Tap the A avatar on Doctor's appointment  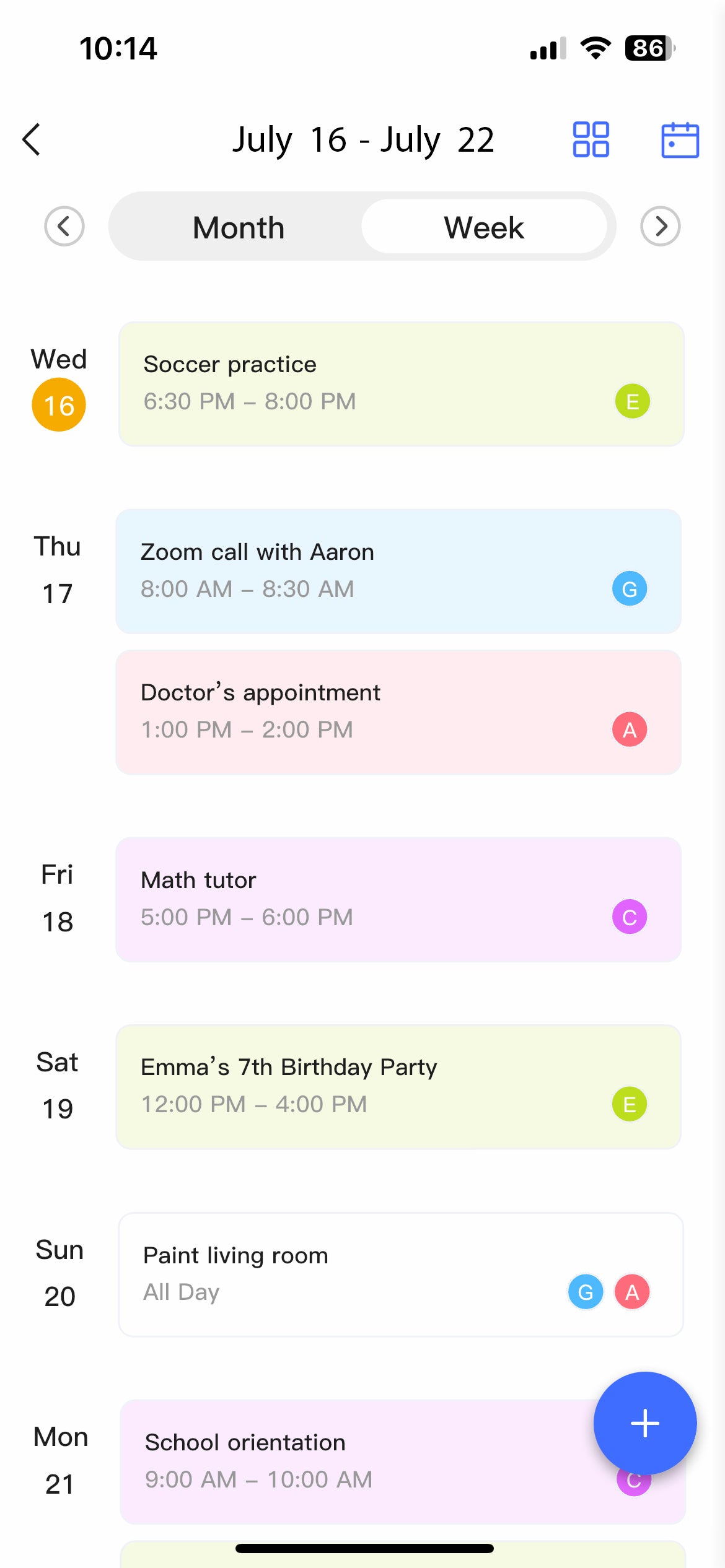point(630,730)
